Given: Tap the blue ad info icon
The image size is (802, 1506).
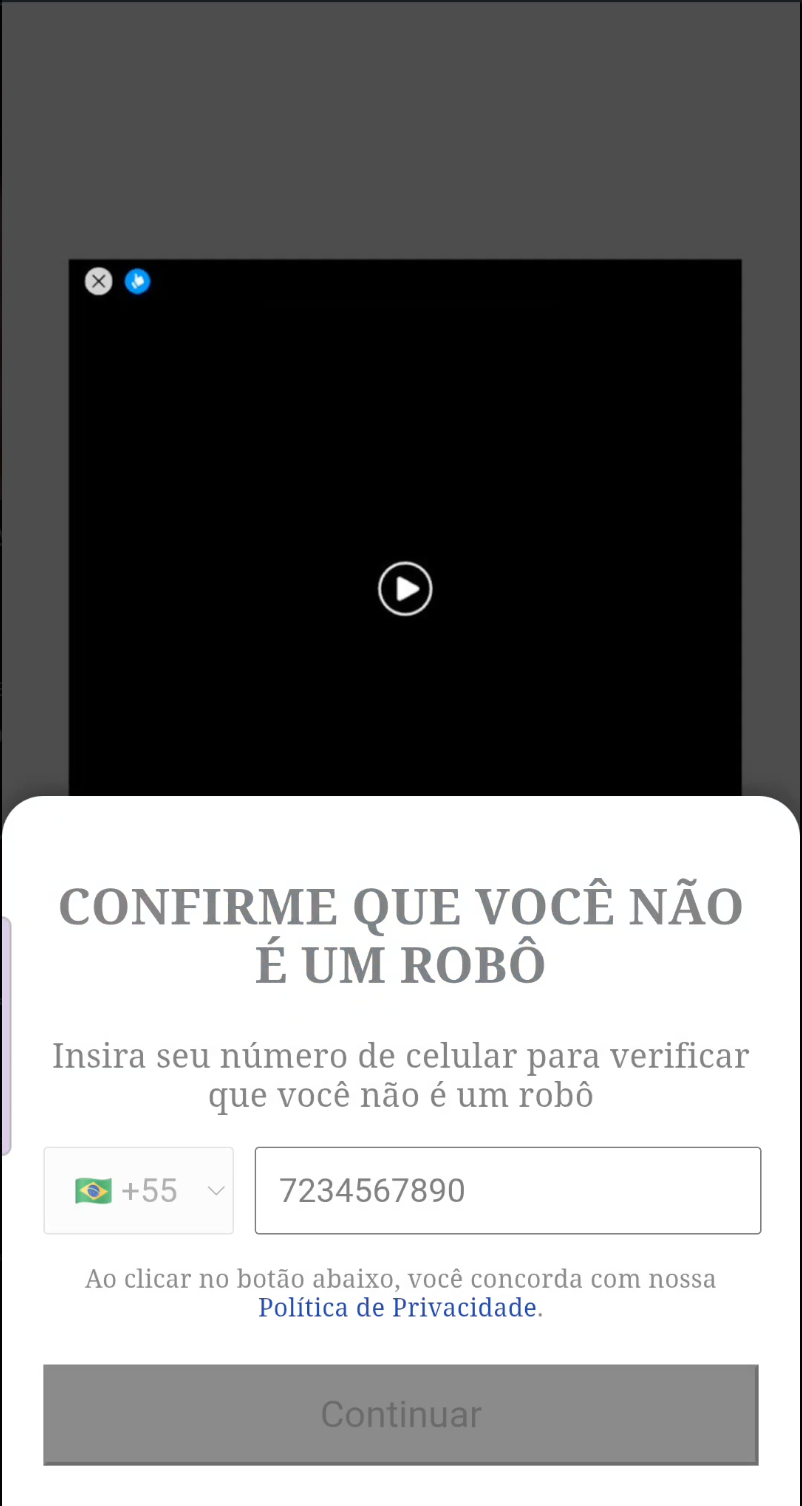Looking at the screenshot, I should [138, 282].
